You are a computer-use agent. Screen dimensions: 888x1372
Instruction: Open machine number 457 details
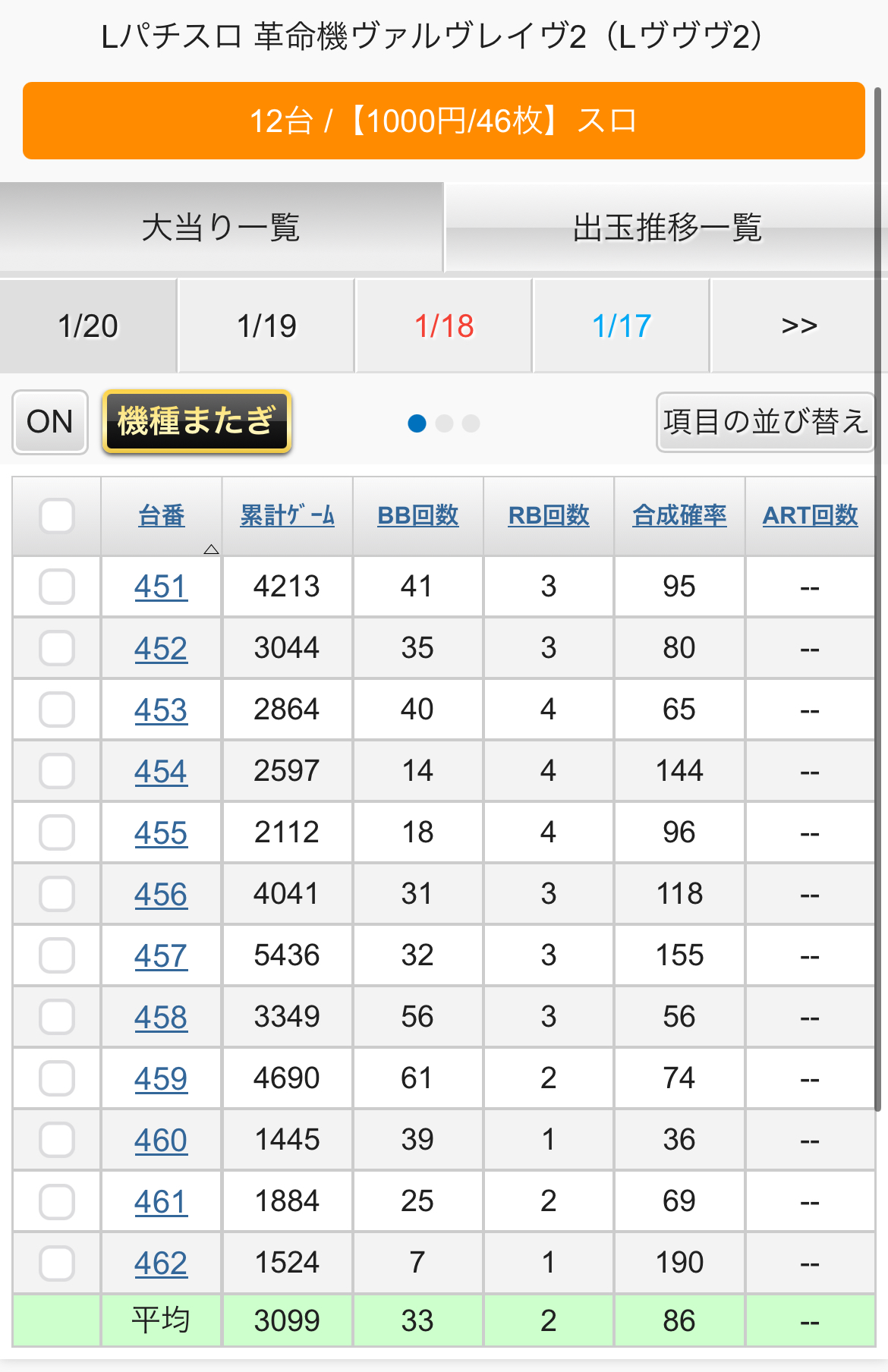(161, 955)
